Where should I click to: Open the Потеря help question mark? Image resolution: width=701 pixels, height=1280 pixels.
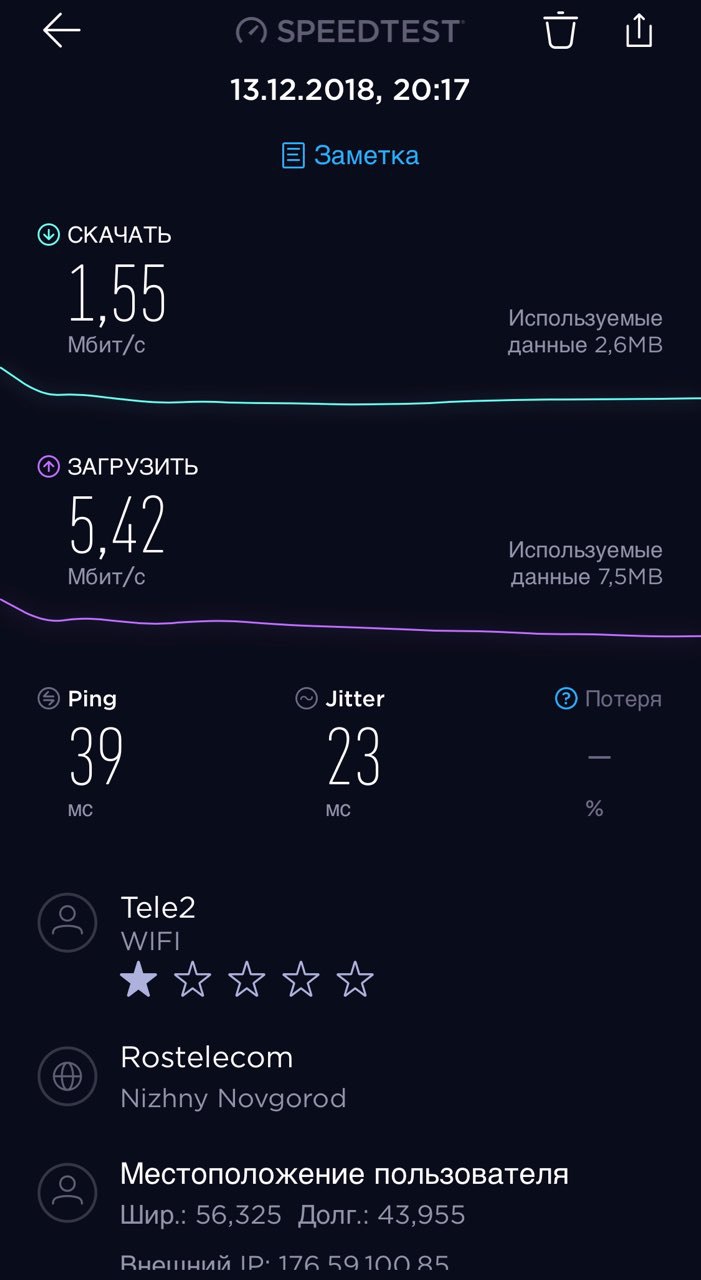(x=566, y=699)
